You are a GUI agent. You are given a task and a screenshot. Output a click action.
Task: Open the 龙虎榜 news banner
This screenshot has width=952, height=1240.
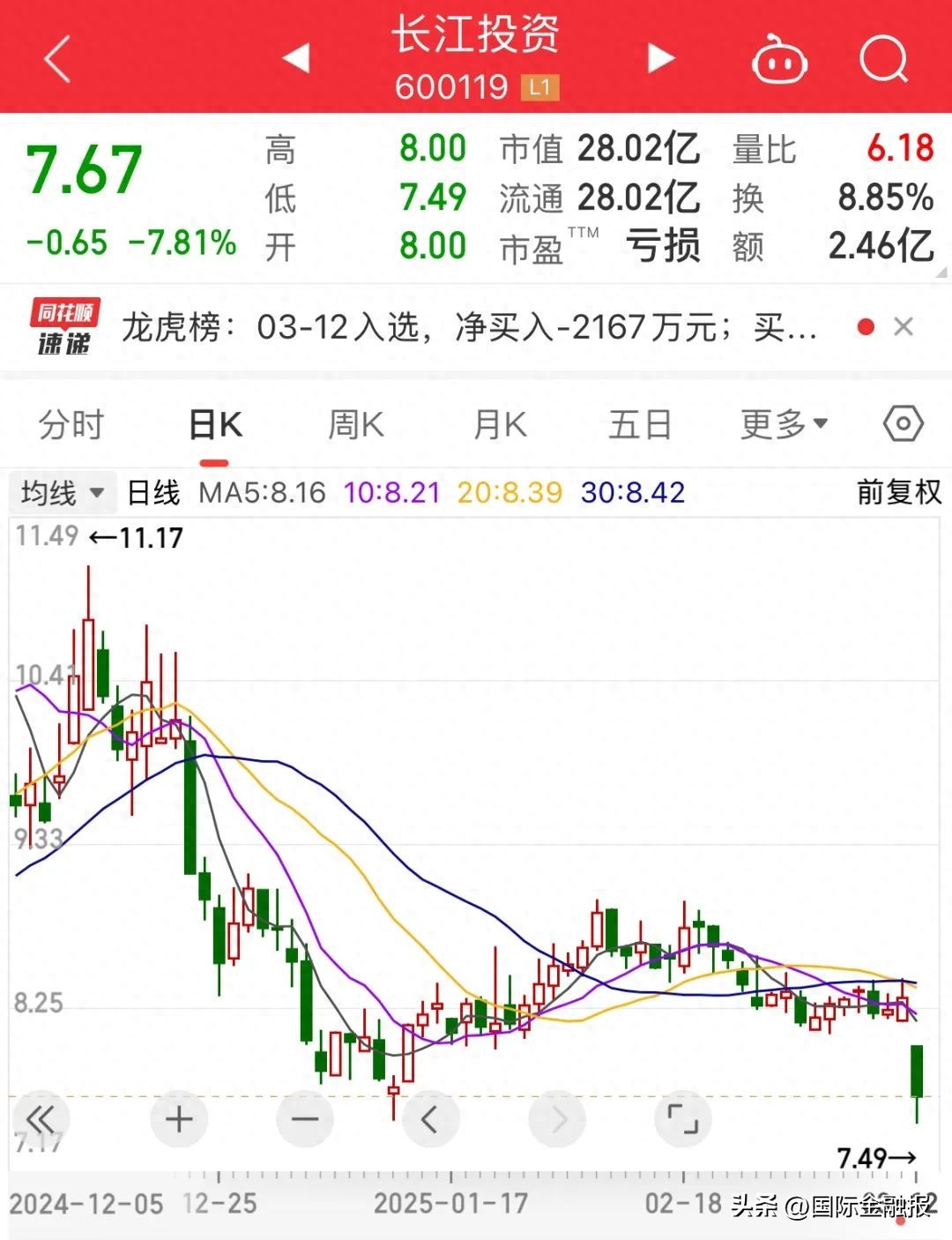pyautogui.click(x=467, y=328)
